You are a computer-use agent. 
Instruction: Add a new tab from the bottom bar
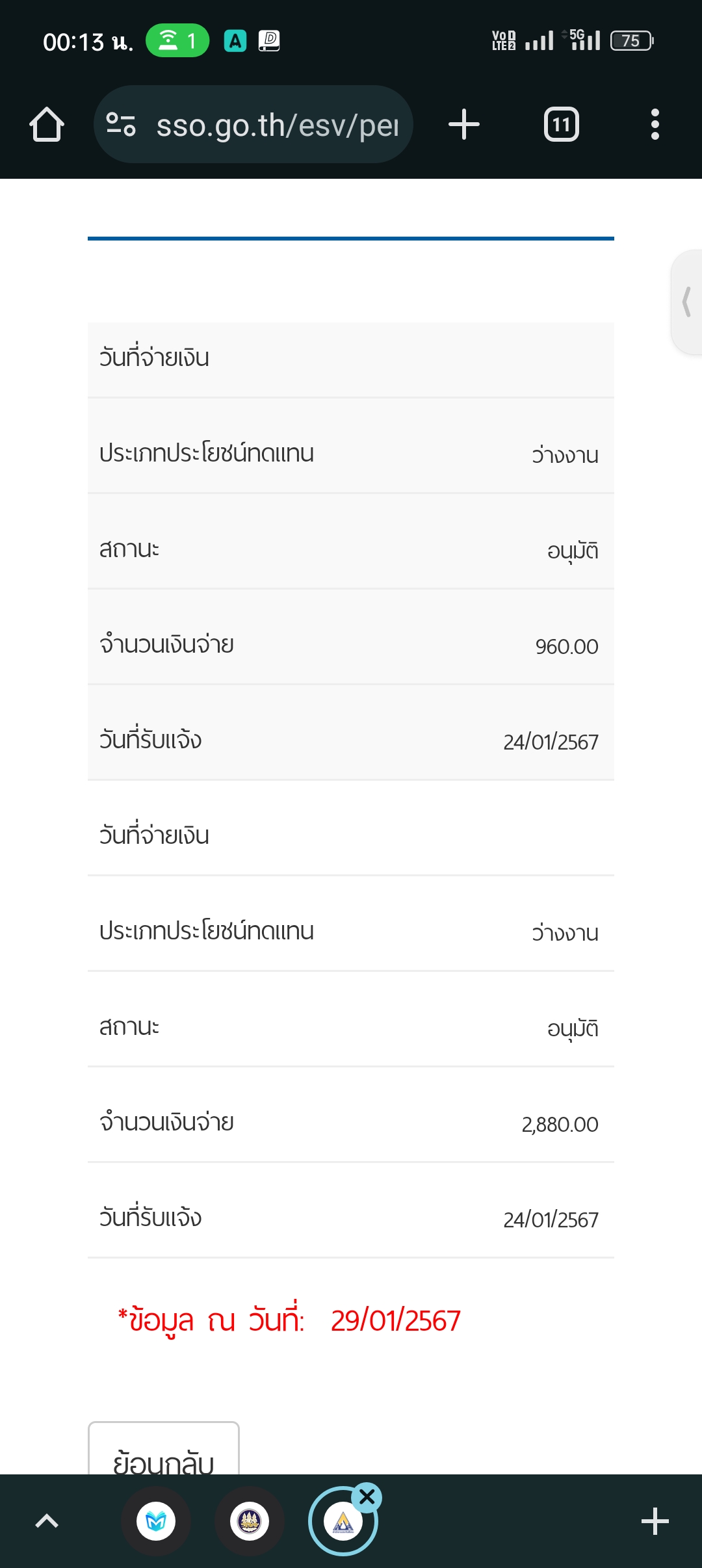655,1521
